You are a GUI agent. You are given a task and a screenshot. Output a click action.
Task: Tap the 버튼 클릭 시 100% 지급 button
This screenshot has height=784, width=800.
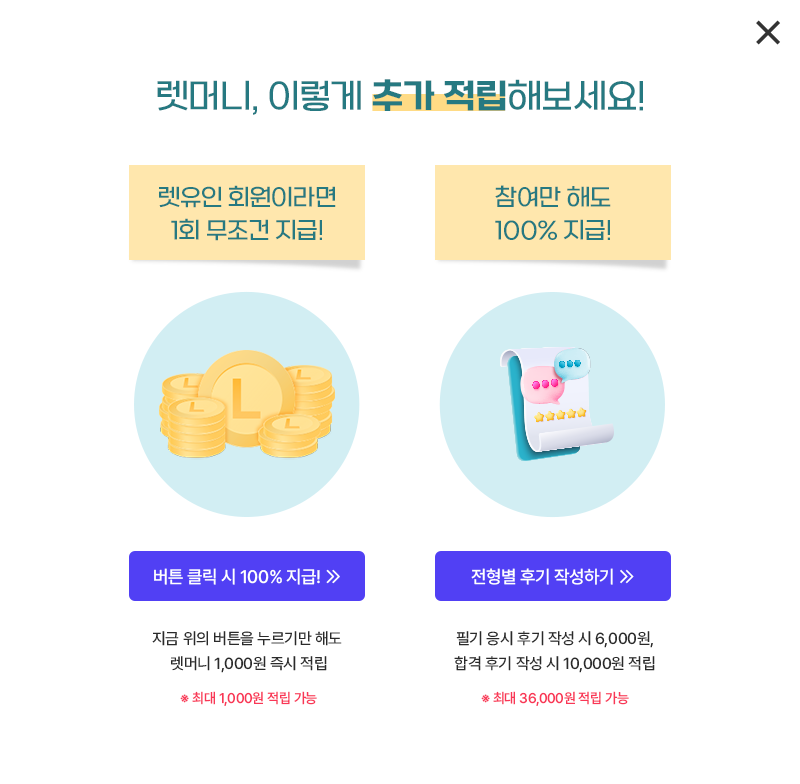pyautogui.click(x=247, y=576)
